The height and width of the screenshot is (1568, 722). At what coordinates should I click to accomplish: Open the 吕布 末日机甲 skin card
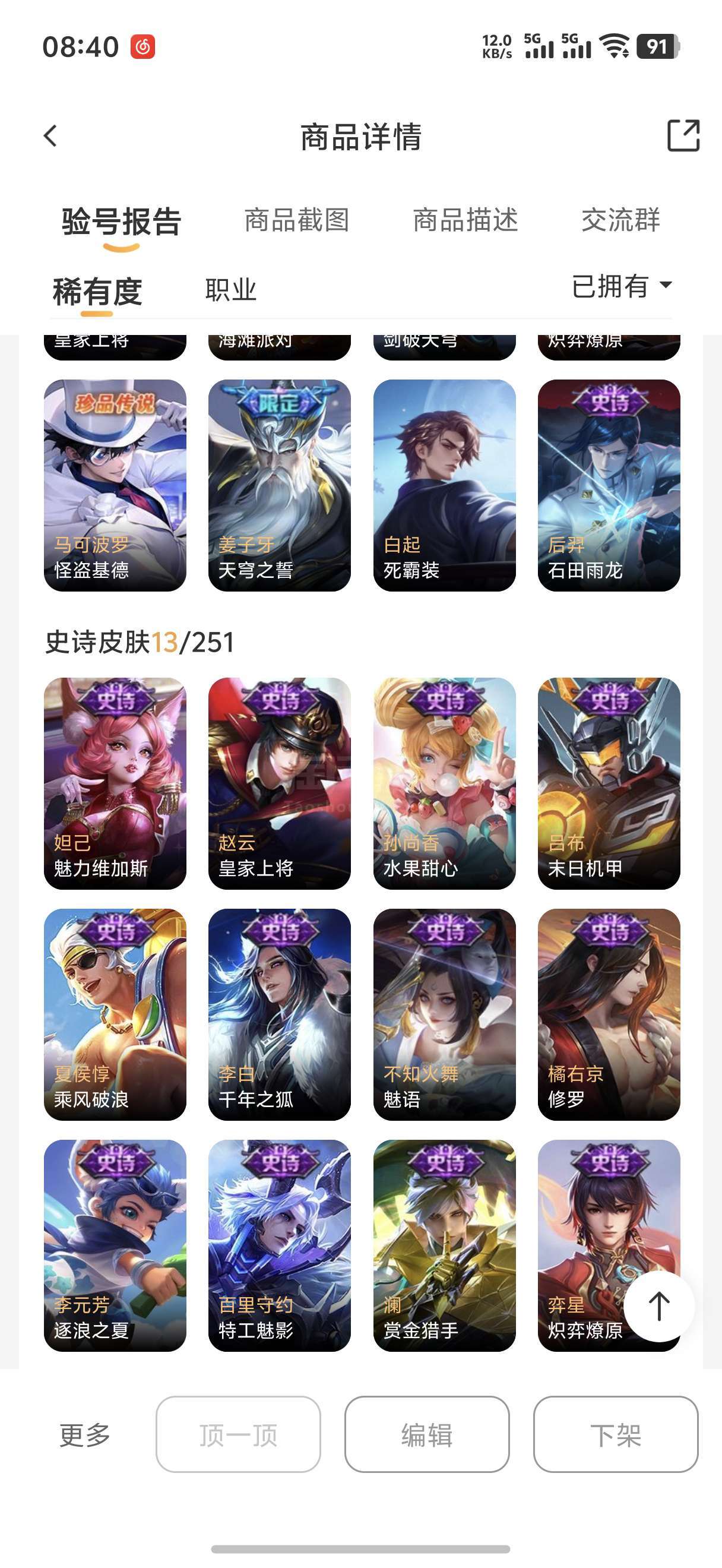(609, 783)
